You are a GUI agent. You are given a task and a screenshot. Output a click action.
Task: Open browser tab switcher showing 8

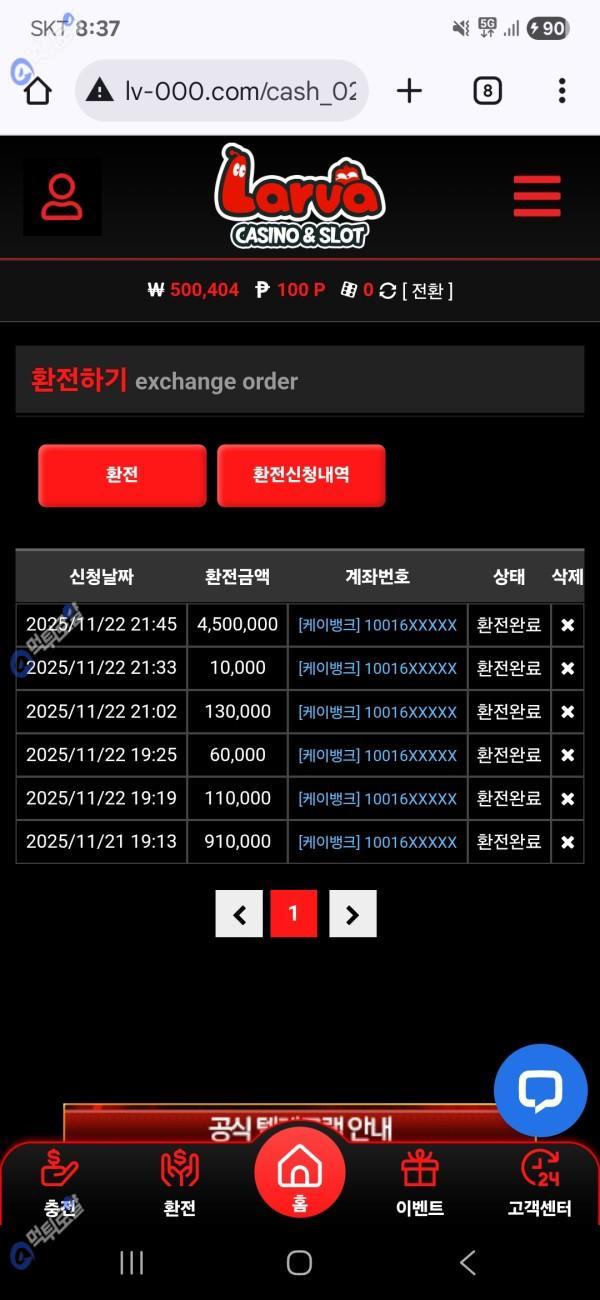coord(487,92)
